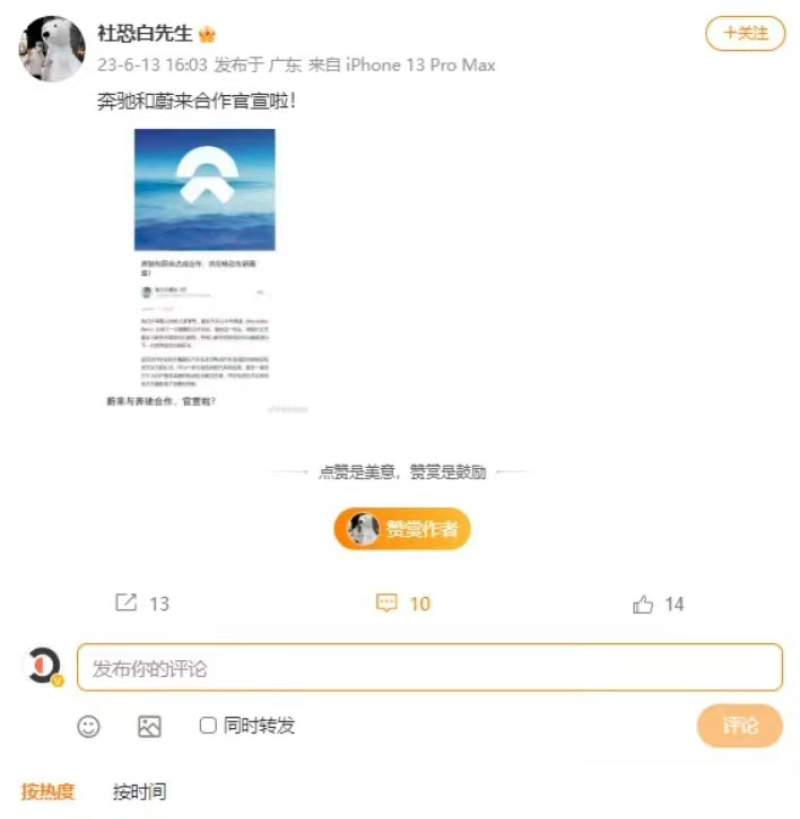The image size is (800, 819).
Task: Submit with the 评论 button
Action: pyautogui.click(x=739, y=726)
